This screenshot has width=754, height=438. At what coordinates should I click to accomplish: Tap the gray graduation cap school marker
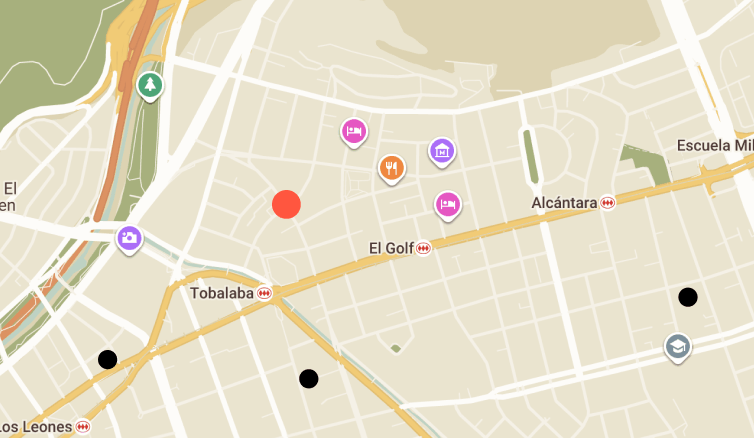678,346
